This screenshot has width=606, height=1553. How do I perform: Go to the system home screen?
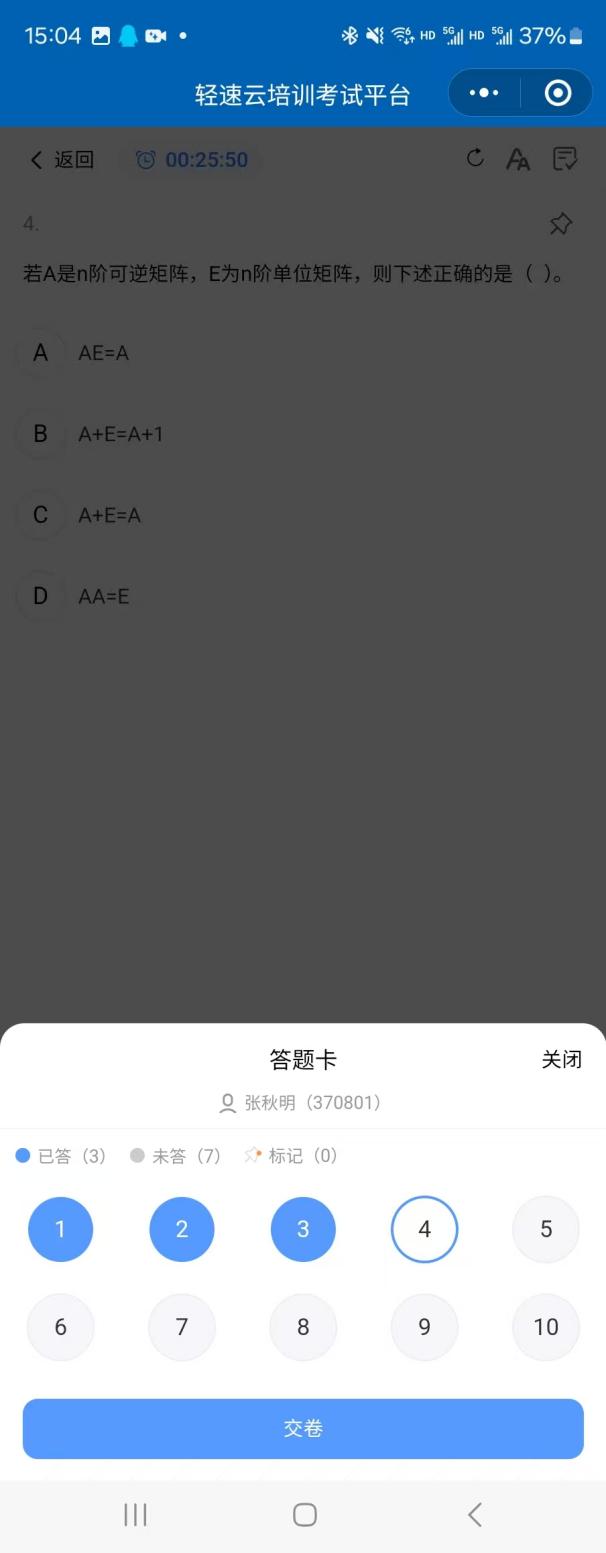pos(305,1515)
